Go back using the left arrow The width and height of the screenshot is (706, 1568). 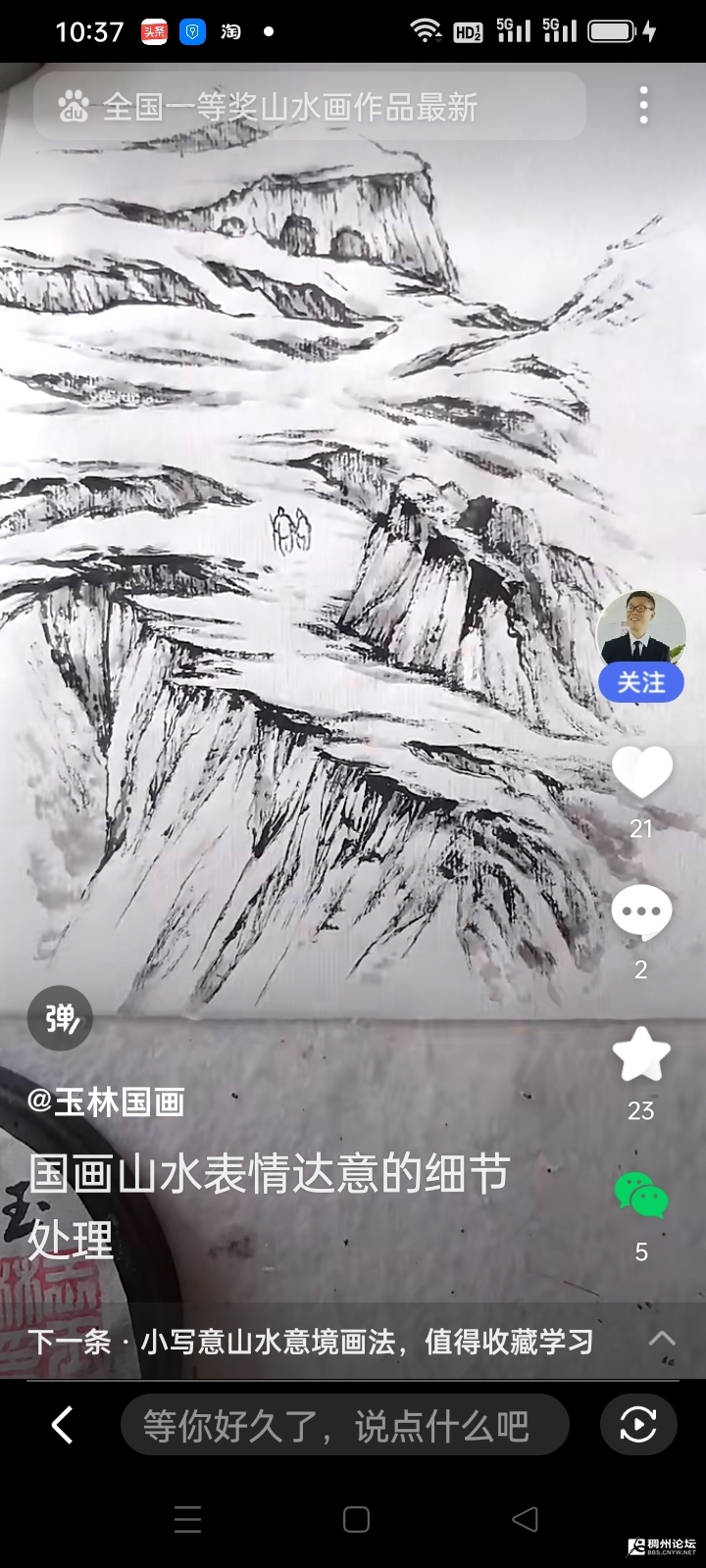62,1425
